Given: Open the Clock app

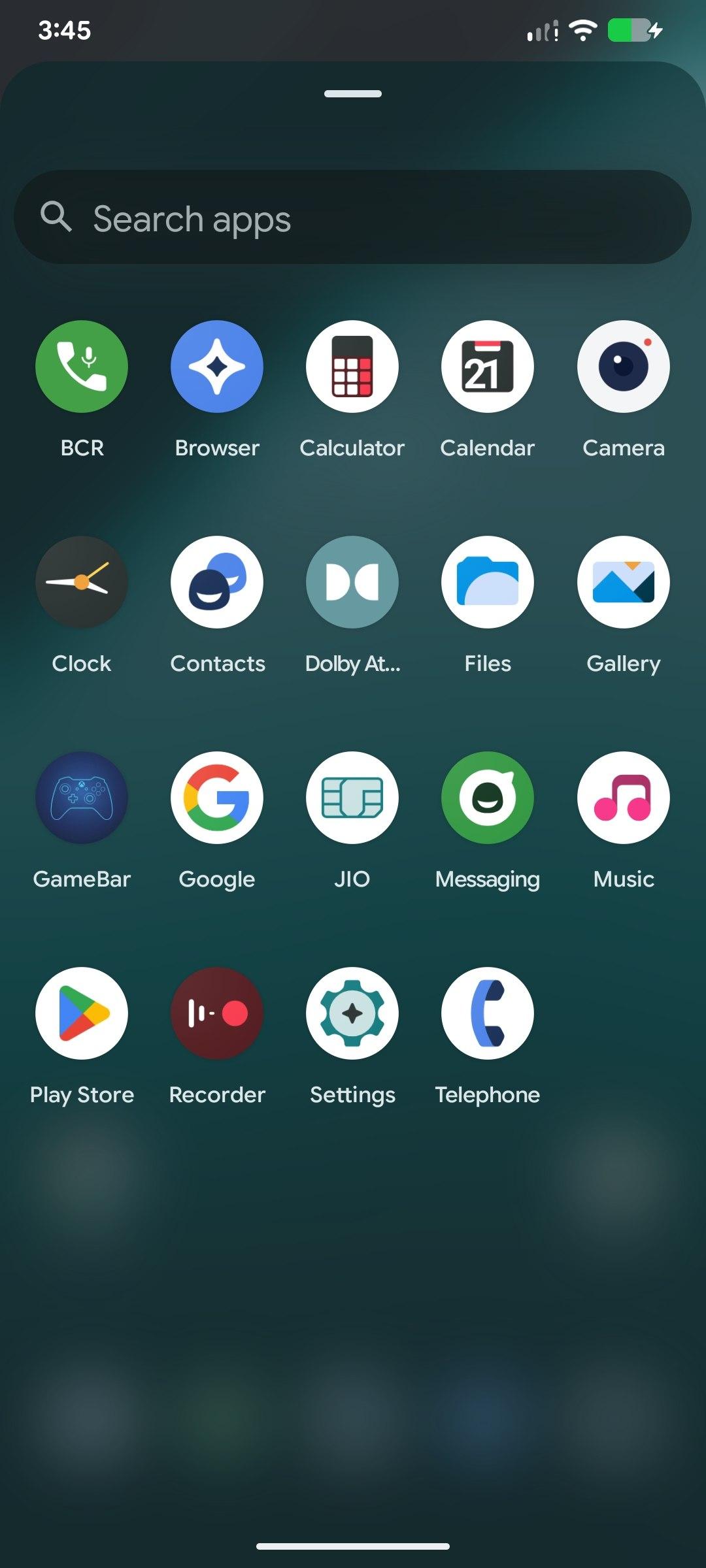Looking at the screenshot, I should pyautogui.click(x=82, y=582).
